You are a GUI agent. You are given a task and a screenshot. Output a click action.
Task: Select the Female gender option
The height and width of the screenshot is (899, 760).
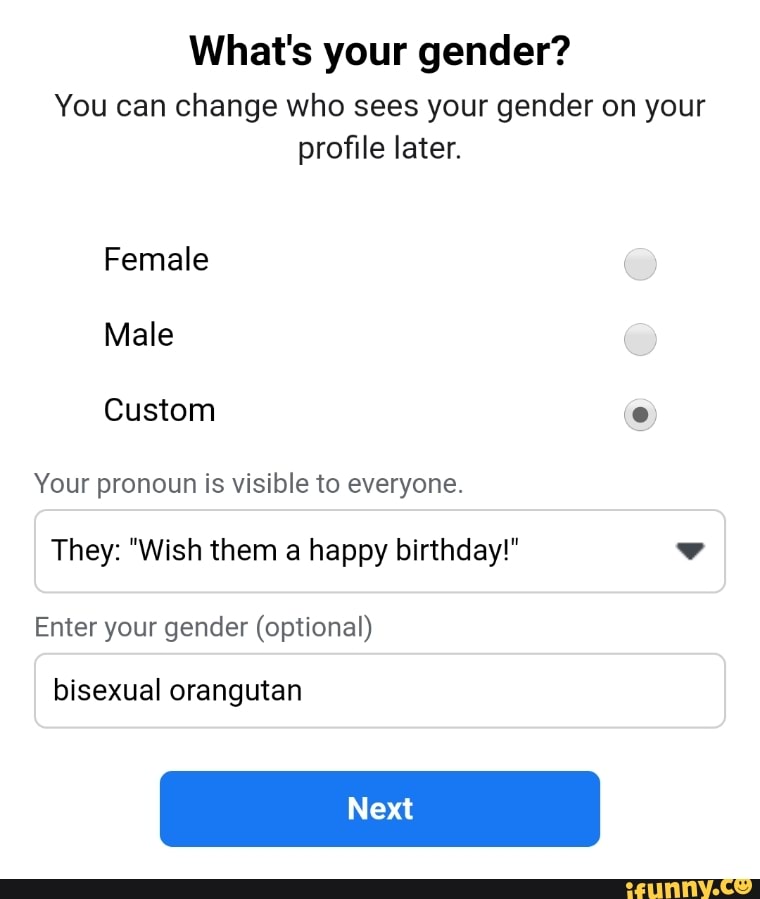click(640, 265)
